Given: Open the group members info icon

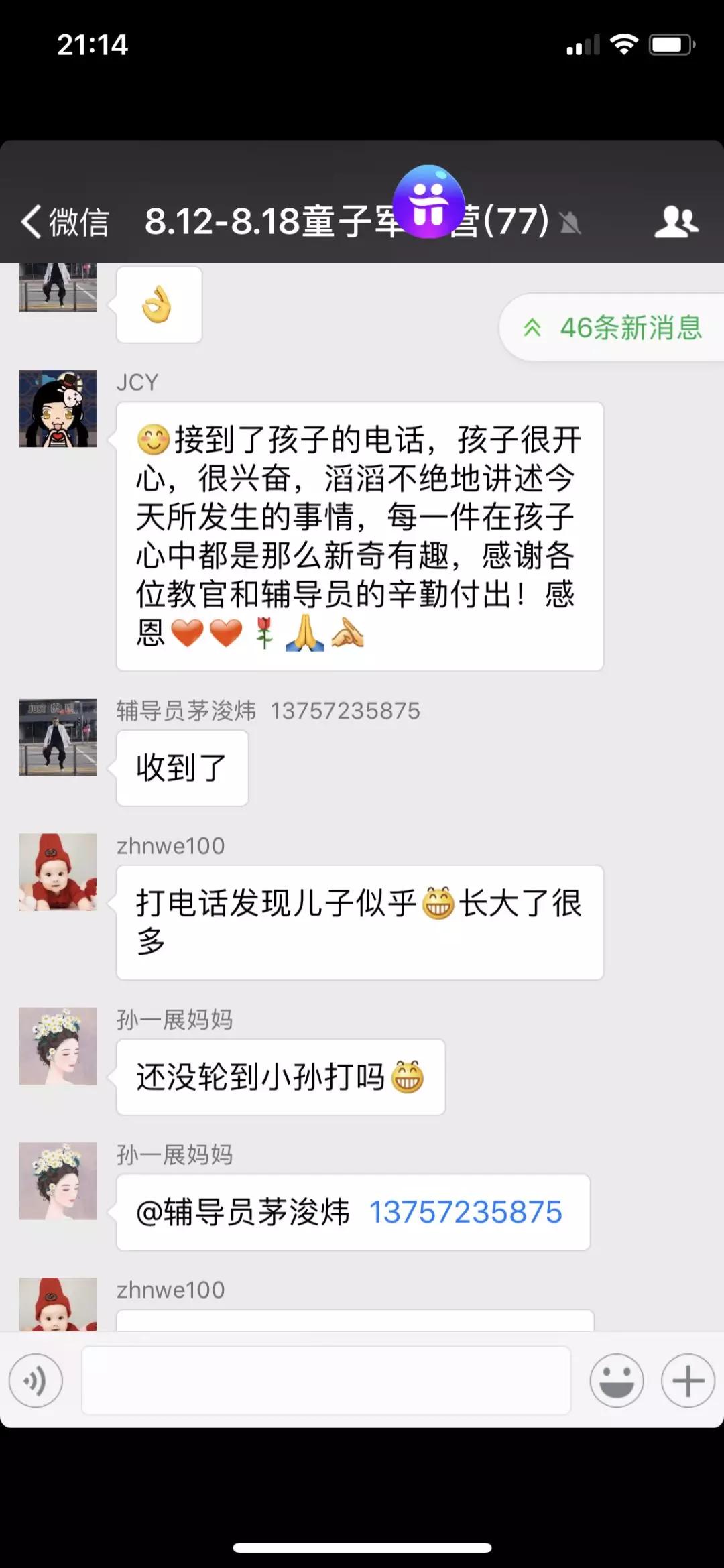Looking at the screenshot, I should 676,222.
